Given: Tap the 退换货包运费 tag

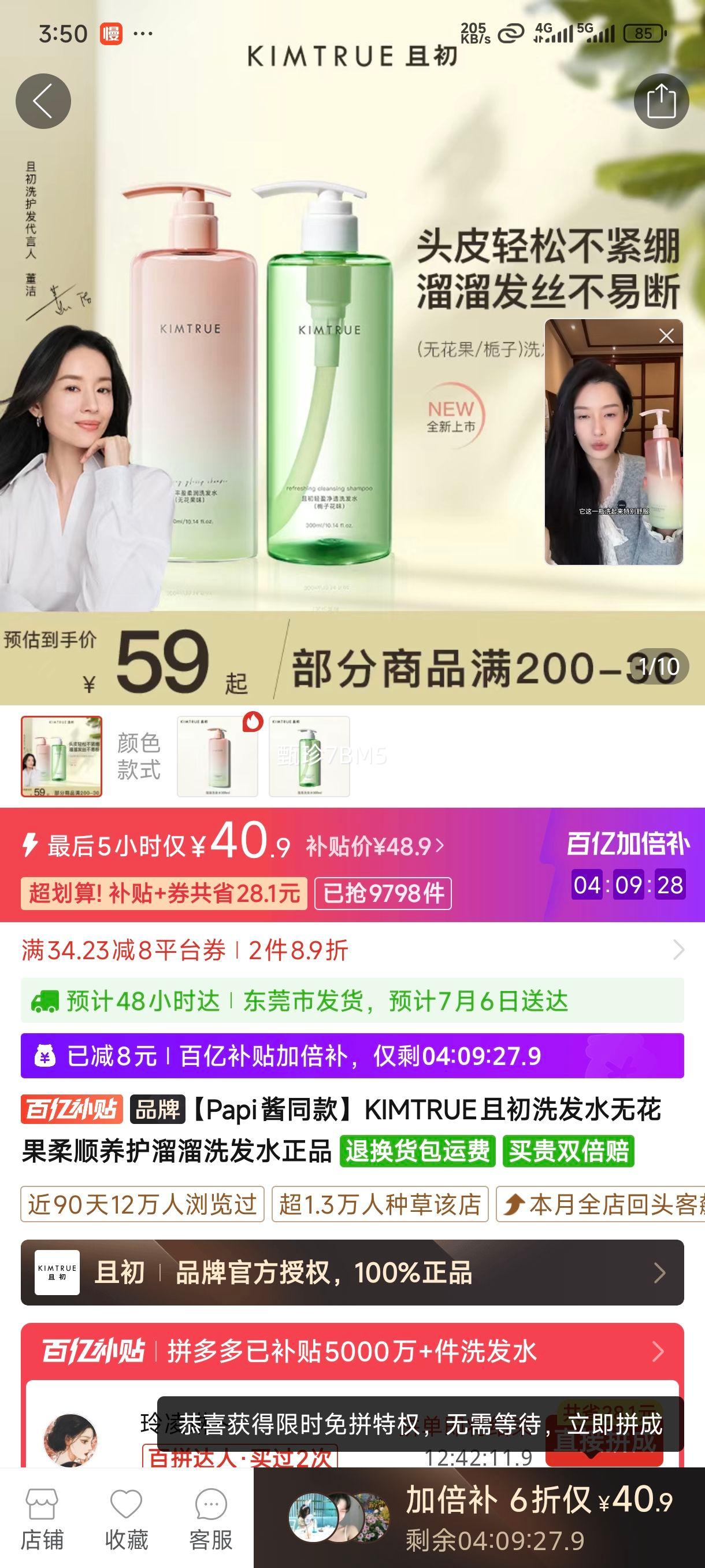Looking at the screenshot, I should point(417,1151).
